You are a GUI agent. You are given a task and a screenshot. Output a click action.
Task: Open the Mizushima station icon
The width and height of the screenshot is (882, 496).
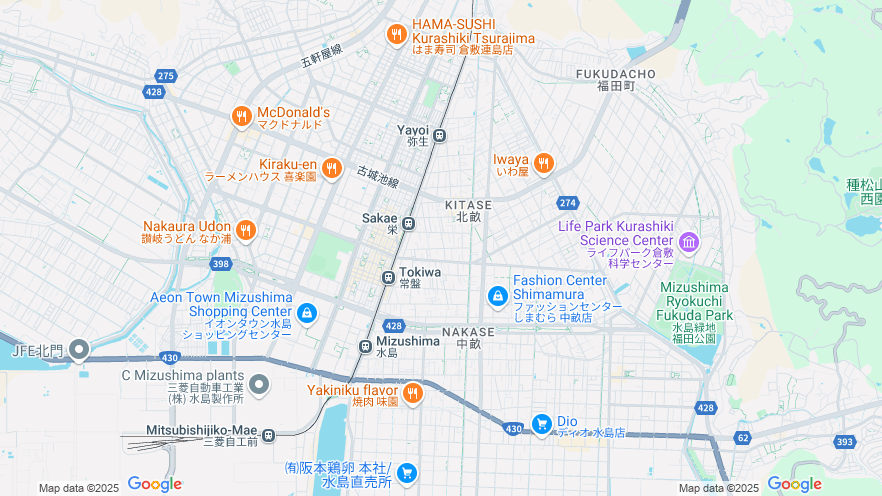365,346
